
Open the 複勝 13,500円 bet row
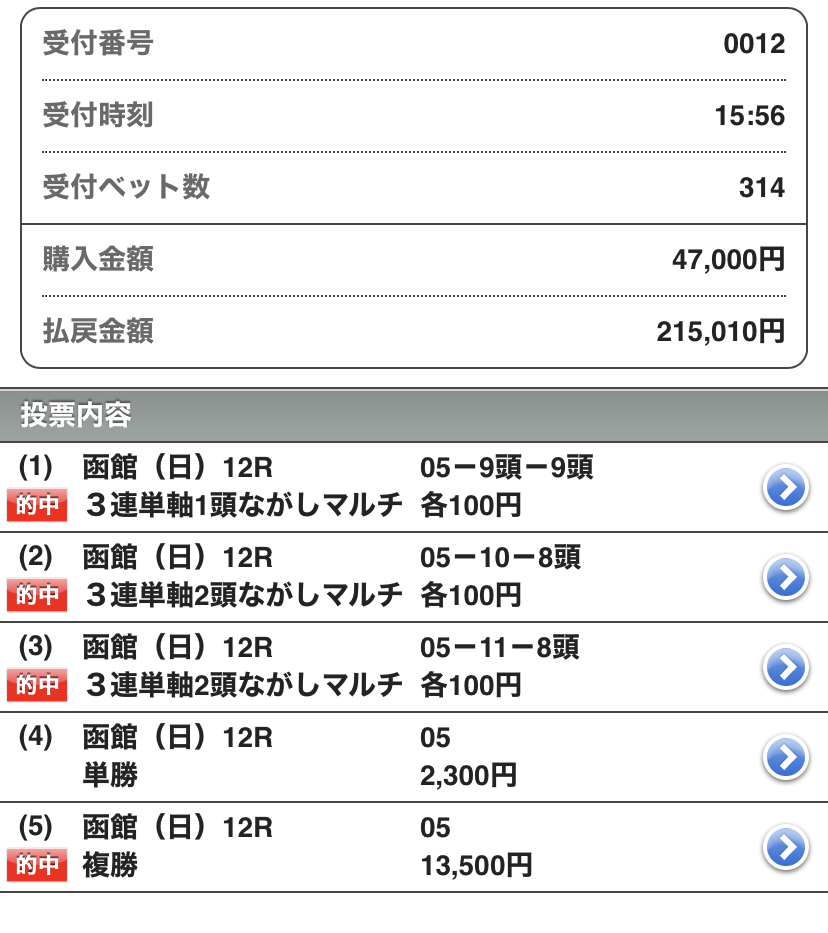pyautogui.click(x=786, y=847)
